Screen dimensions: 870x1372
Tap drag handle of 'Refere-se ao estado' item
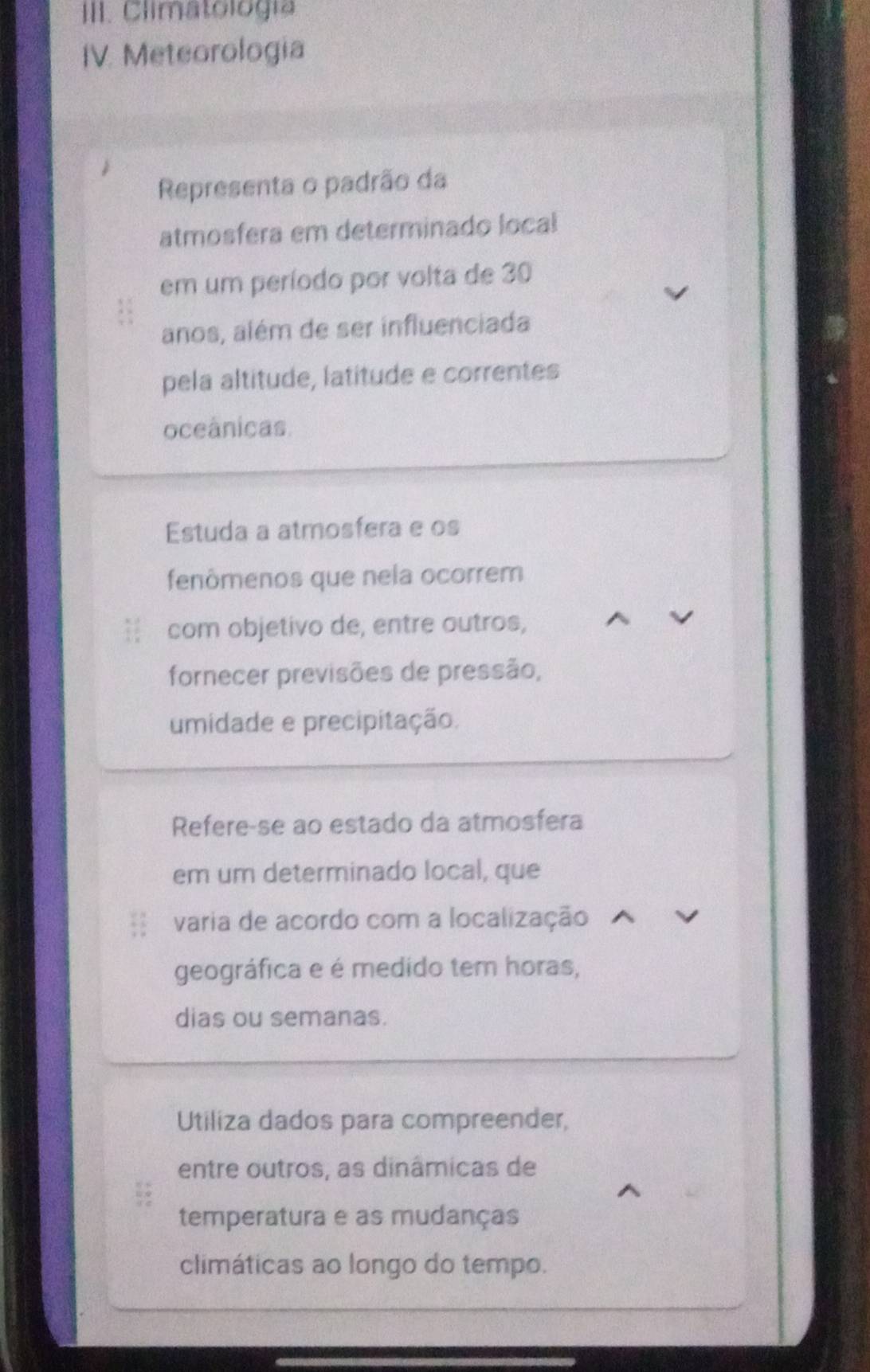tap(139, 925)
